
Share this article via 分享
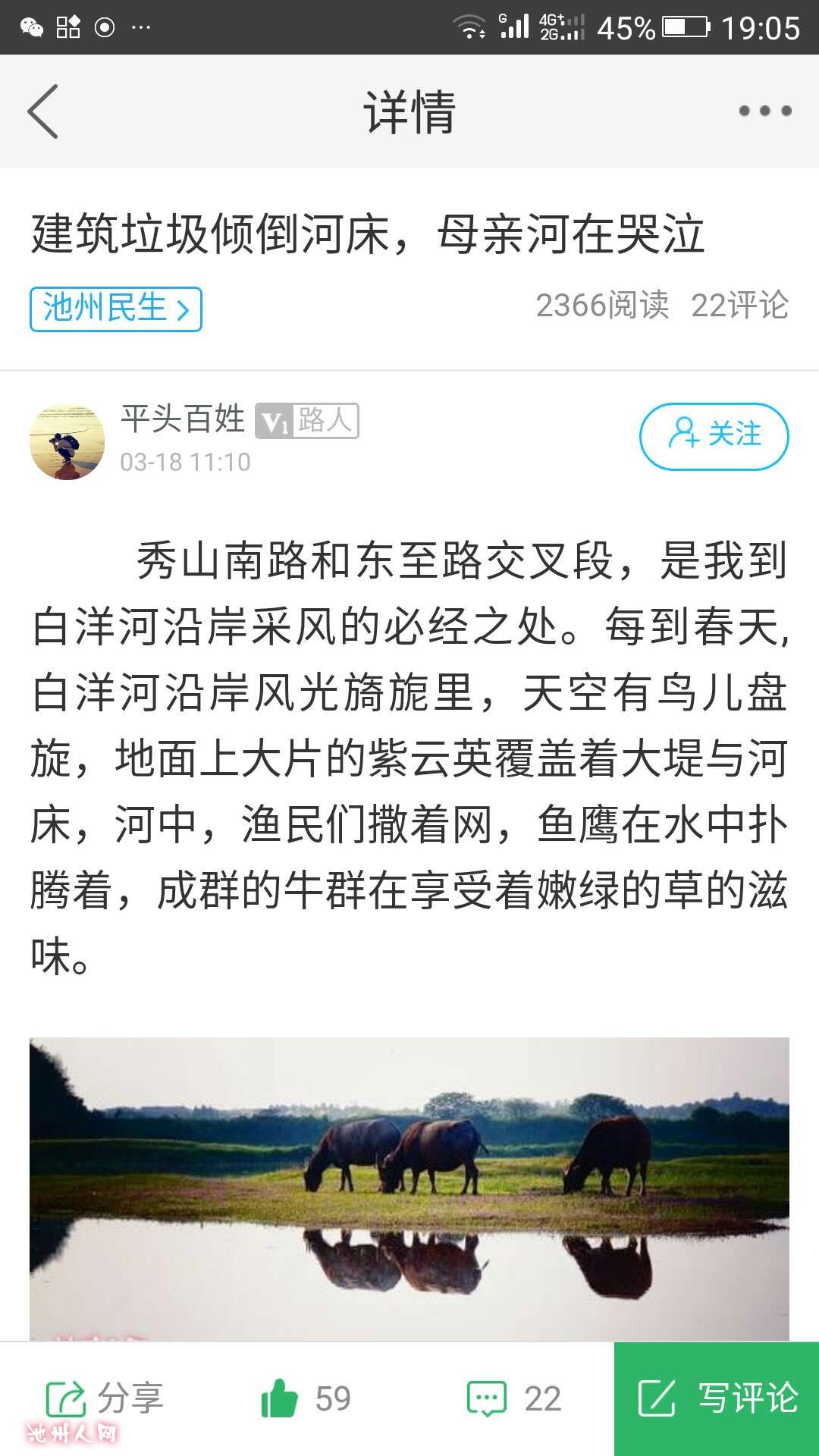pos(105,1399)
